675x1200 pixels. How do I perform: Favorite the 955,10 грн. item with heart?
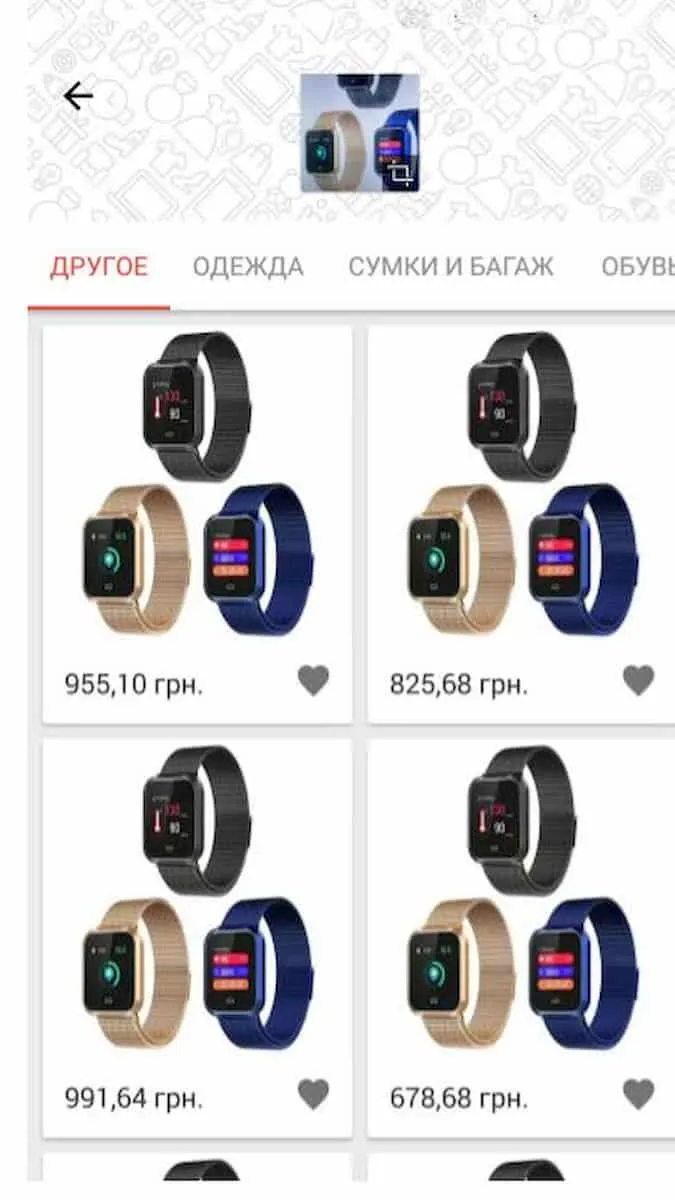coord(313,680)
